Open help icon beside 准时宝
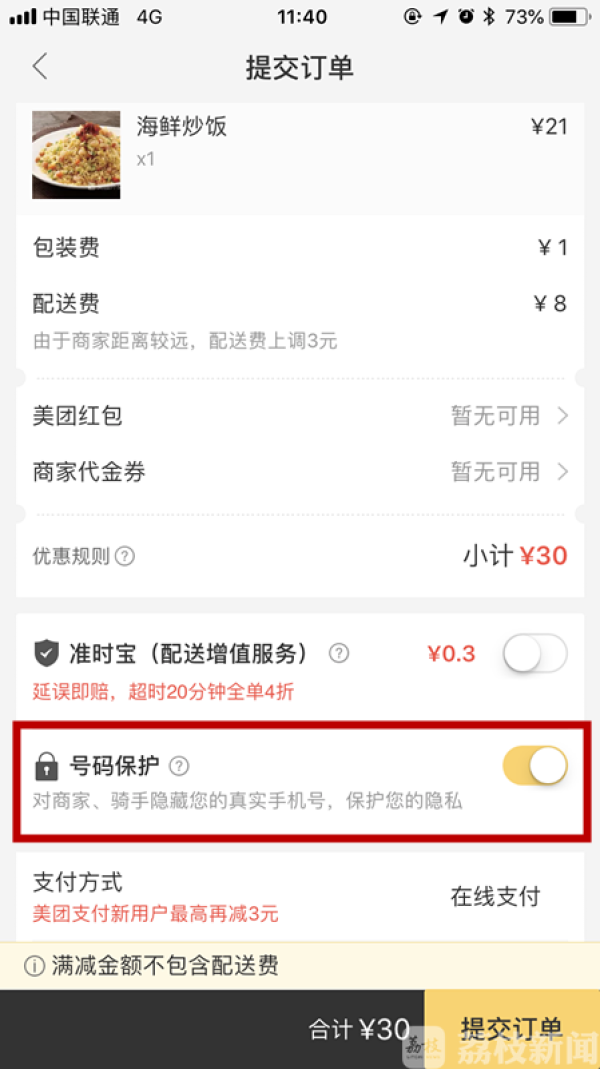This screenshot has width=600, height=1069. (339, 654)
